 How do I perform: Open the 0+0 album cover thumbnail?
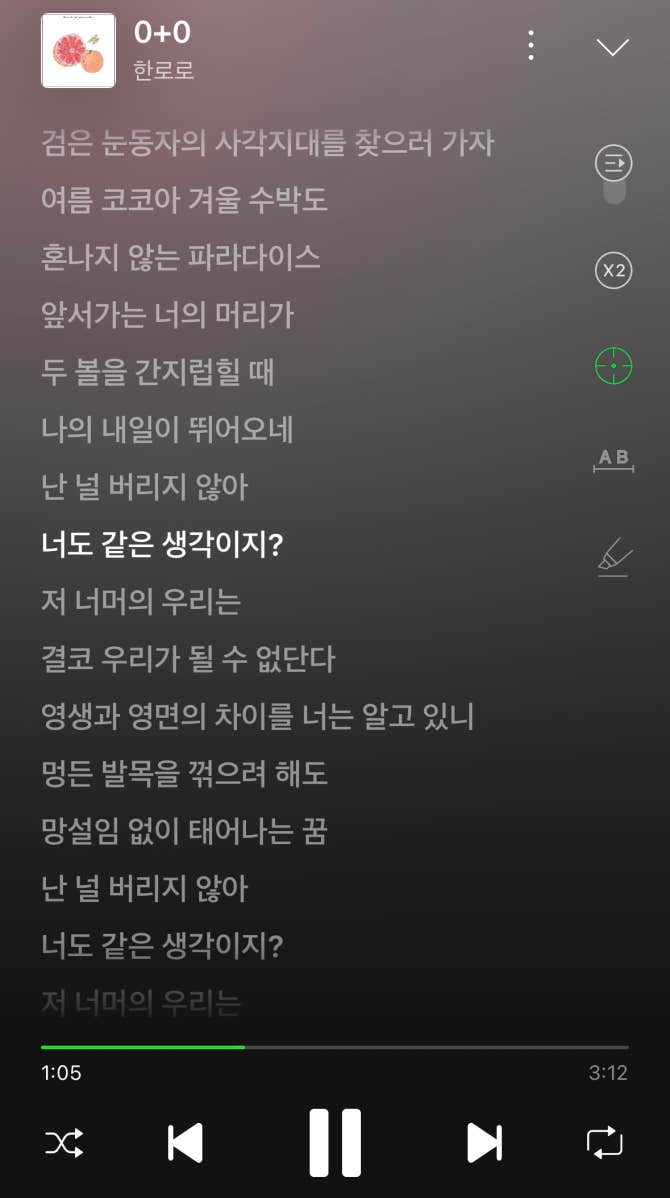tap(78, 51)
